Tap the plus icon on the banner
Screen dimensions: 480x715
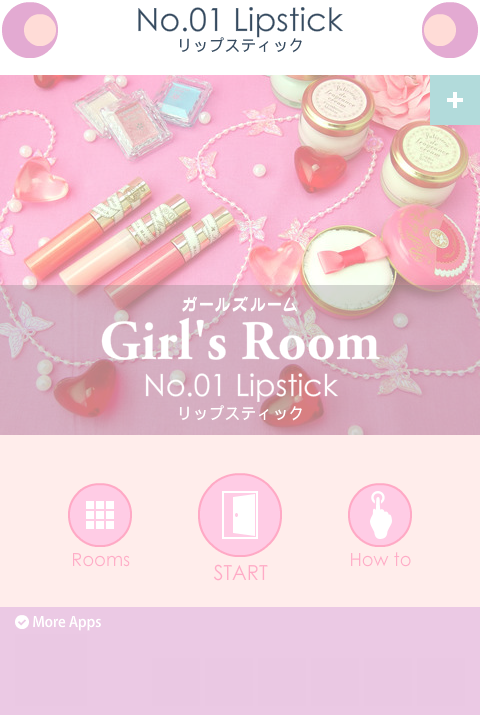(455, 100)
